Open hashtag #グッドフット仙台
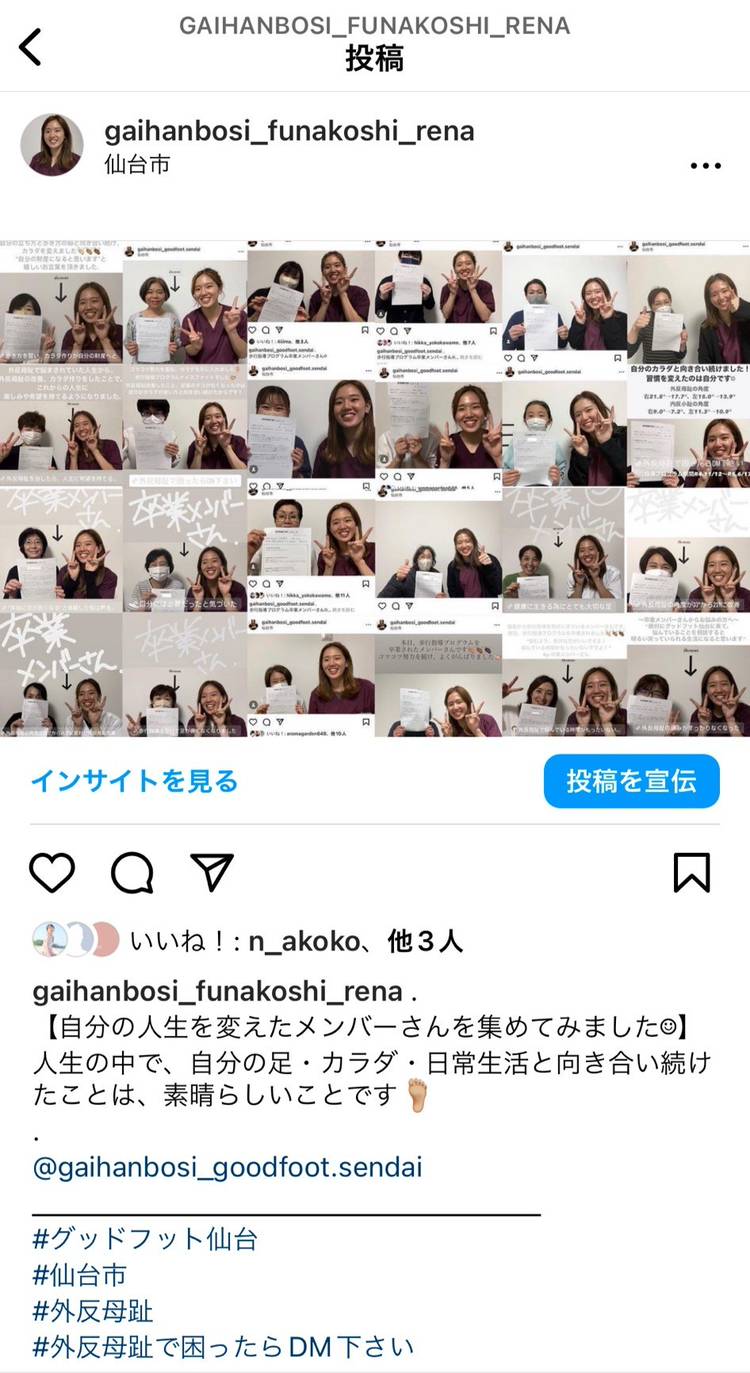Image resolution: width=750 pixels, height=1373 pixels. click(146, 1240)
